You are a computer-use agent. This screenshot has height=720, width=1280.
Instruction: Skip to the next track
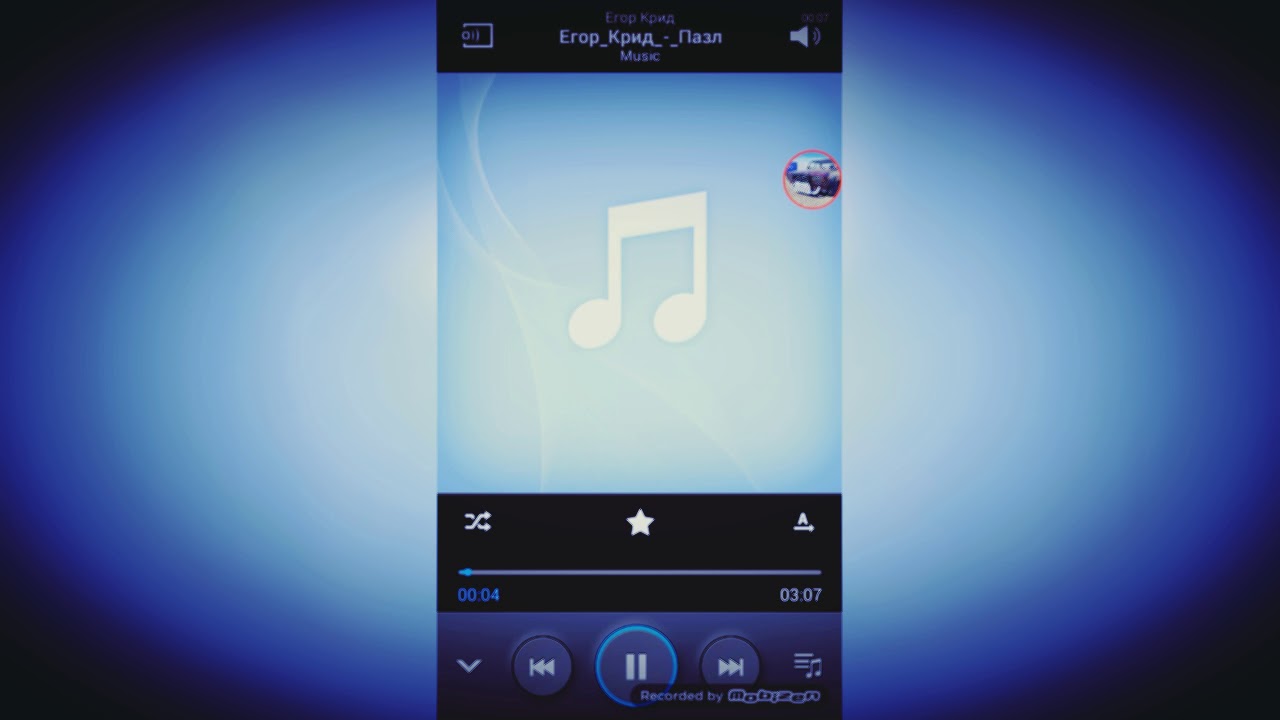point(730,667)
